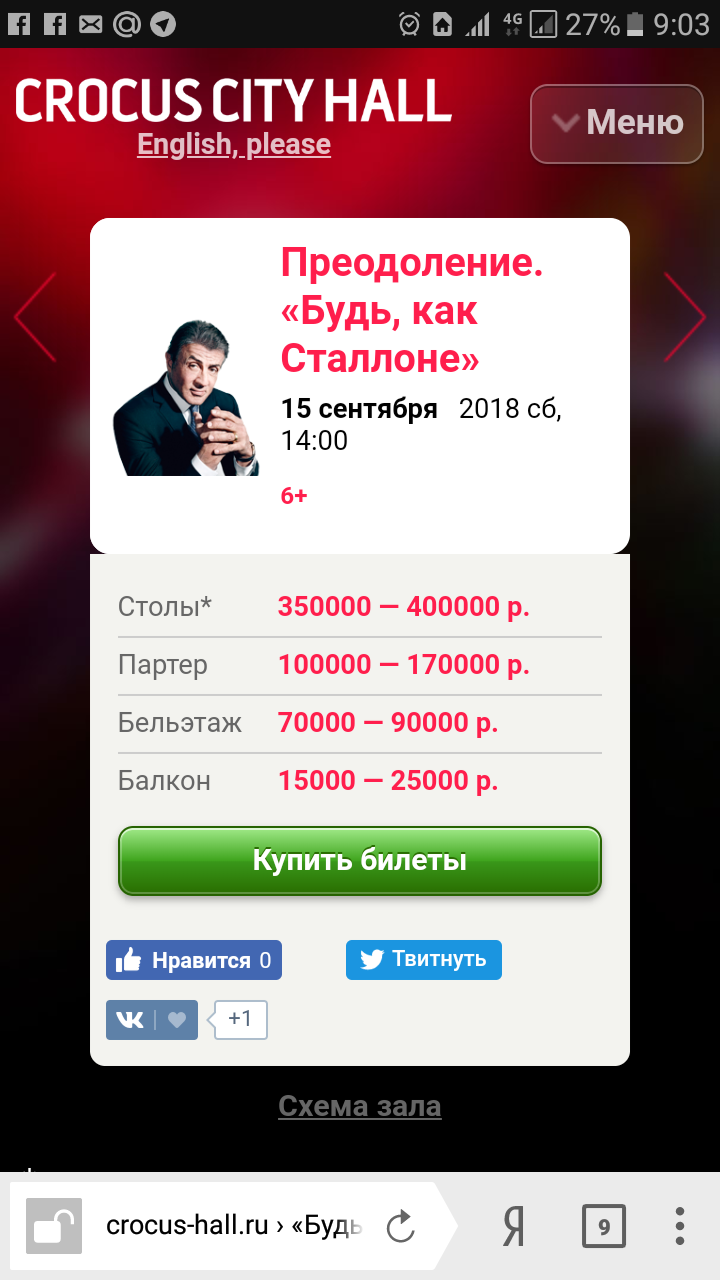Viewport: 720px width, 1280px height.
Task: Open the Yandex home button
Action: pos(513,1226)
